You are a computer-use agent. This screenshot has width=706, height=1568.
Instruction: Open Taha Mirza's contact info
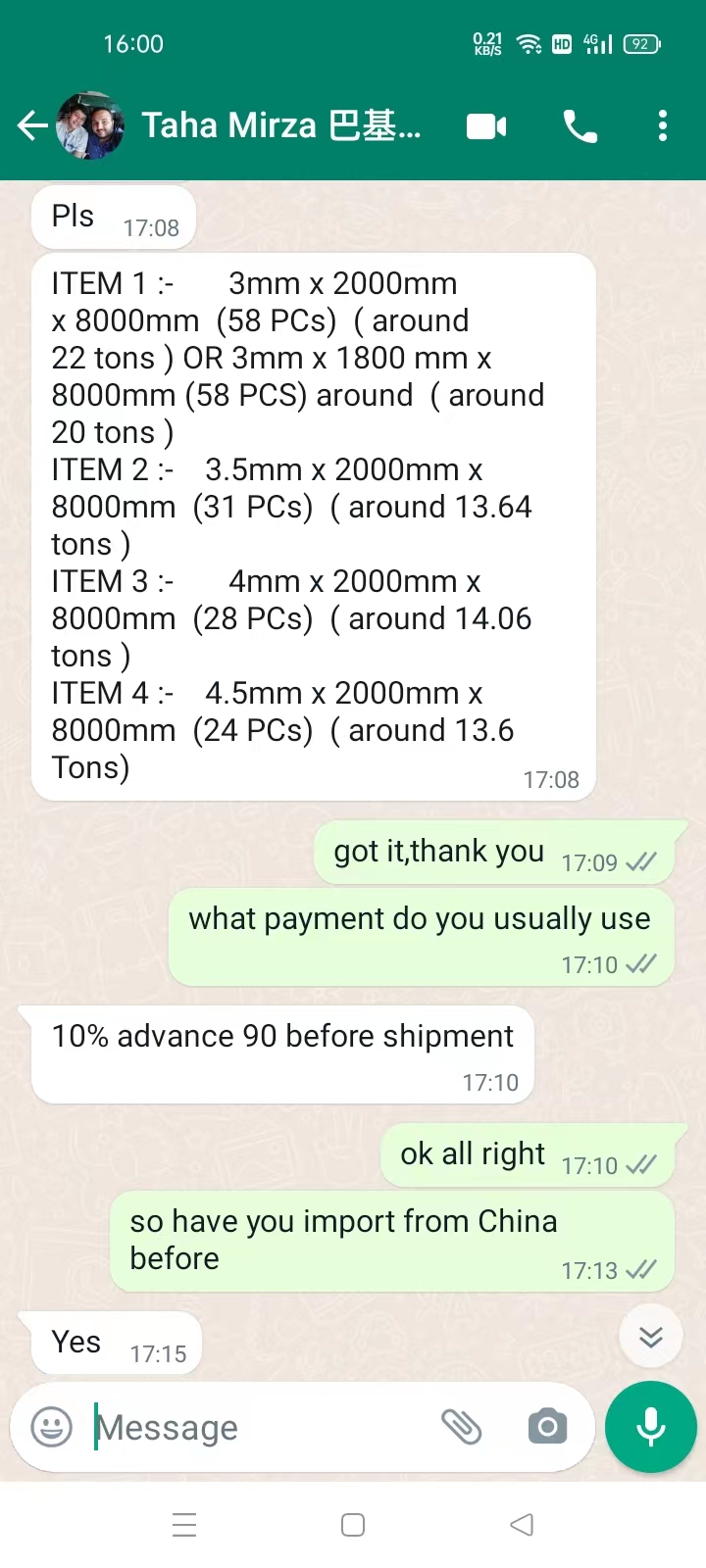280,125
